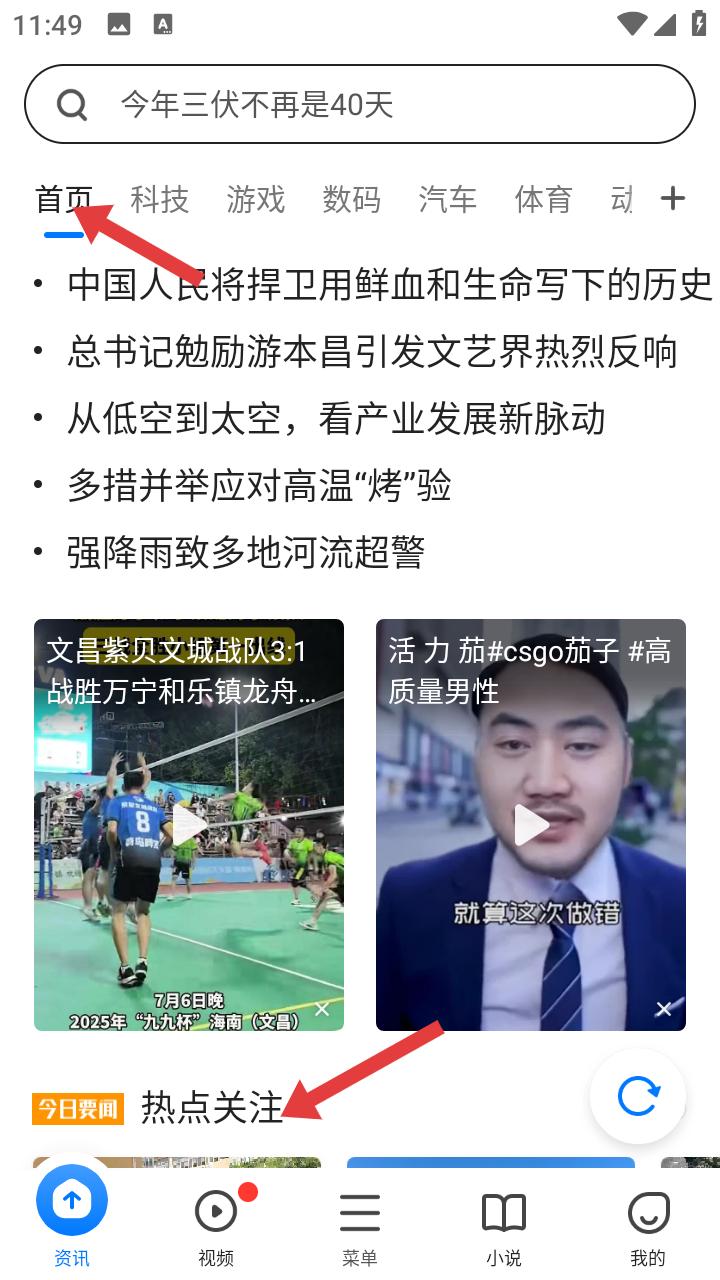
Task: Read 强降雨致多地河流超警 headline
Action: (x=246, y=552)
